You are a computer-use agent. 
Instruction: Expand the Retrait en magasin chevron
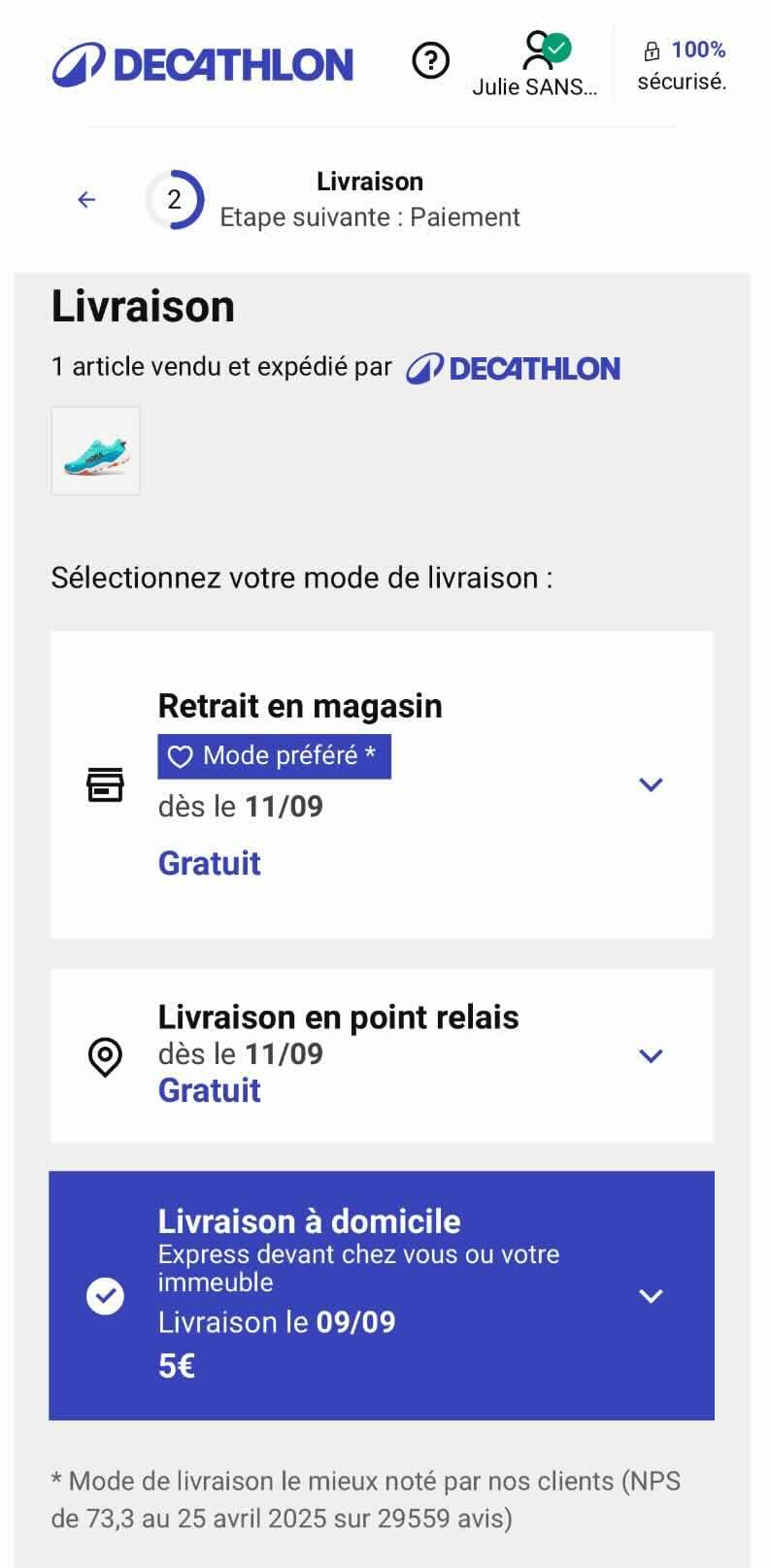(x=651, y=784)
